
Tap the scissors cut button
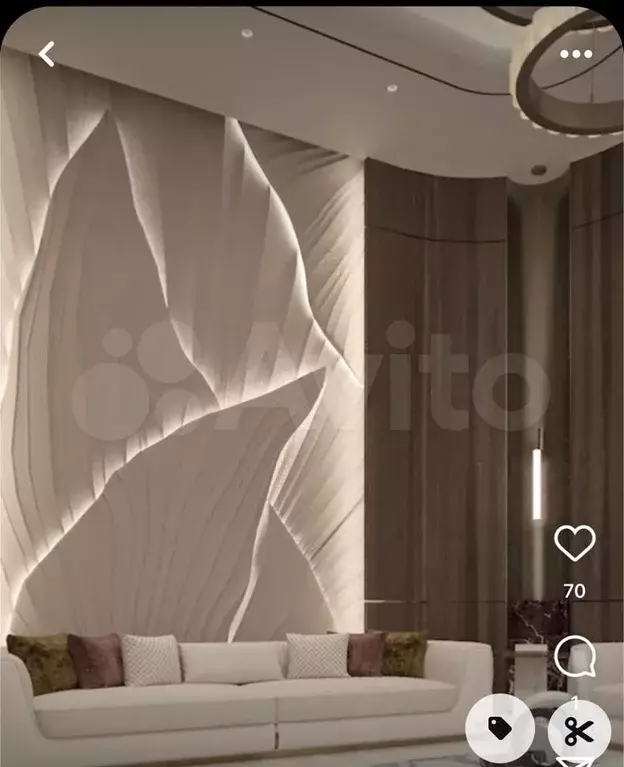[579, 732]
